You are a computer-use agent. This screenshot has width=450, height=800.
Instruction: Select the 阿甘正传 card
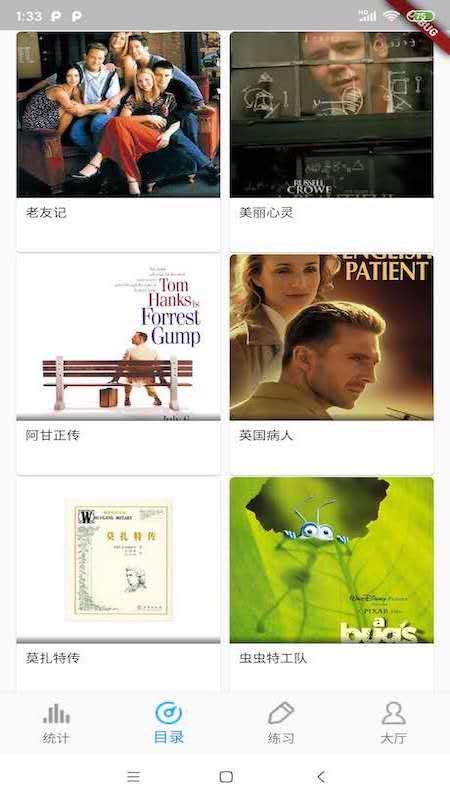(118, 364)
